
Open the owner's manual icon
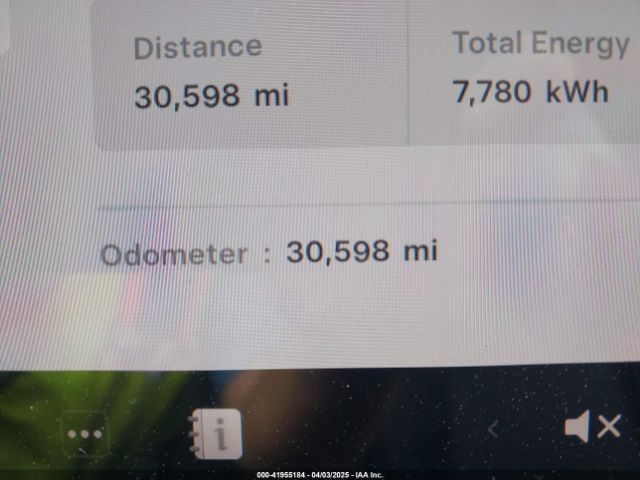point(215,431)
